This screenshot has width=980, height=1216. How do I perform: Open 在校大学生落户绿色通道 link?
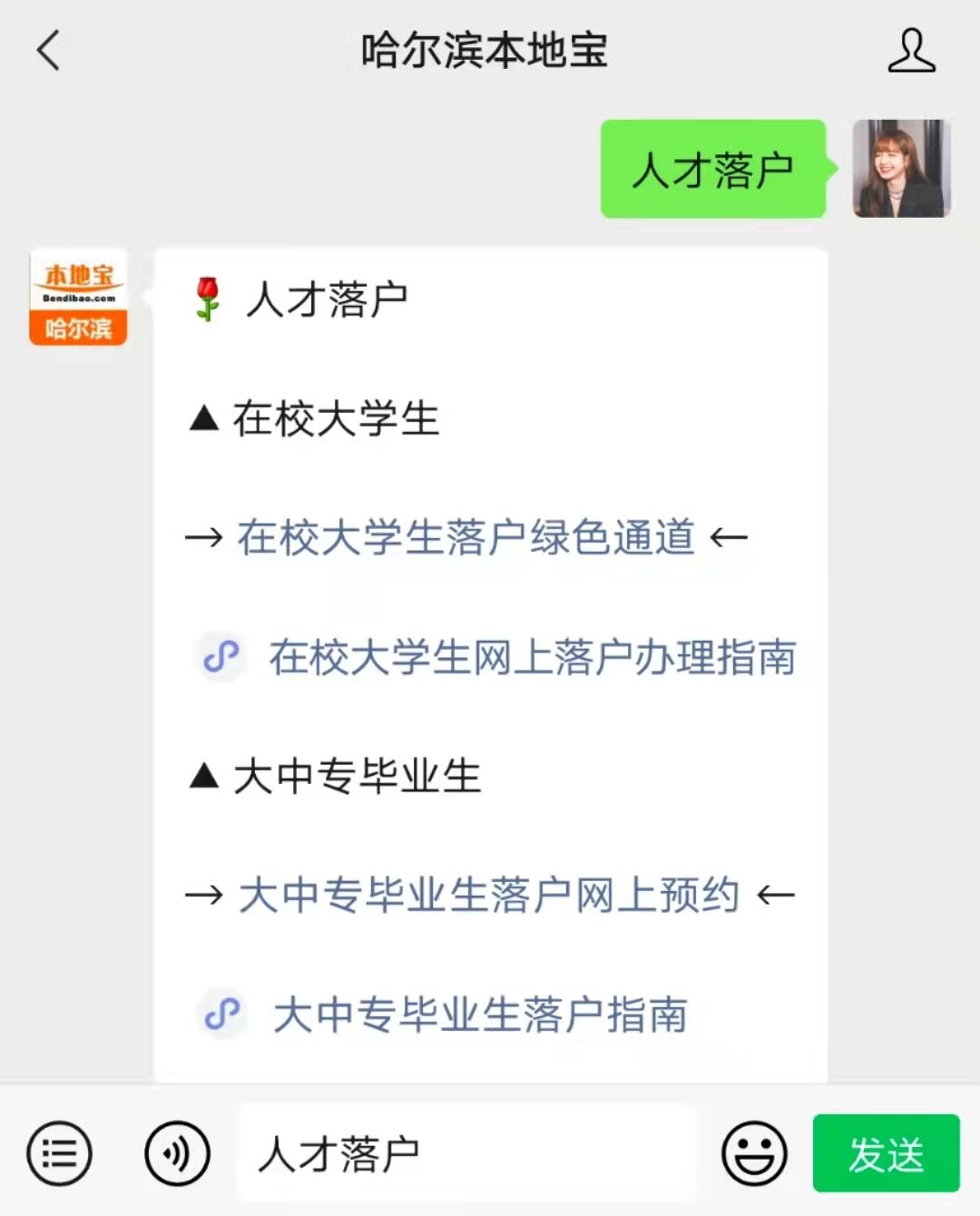coord(465,537)
